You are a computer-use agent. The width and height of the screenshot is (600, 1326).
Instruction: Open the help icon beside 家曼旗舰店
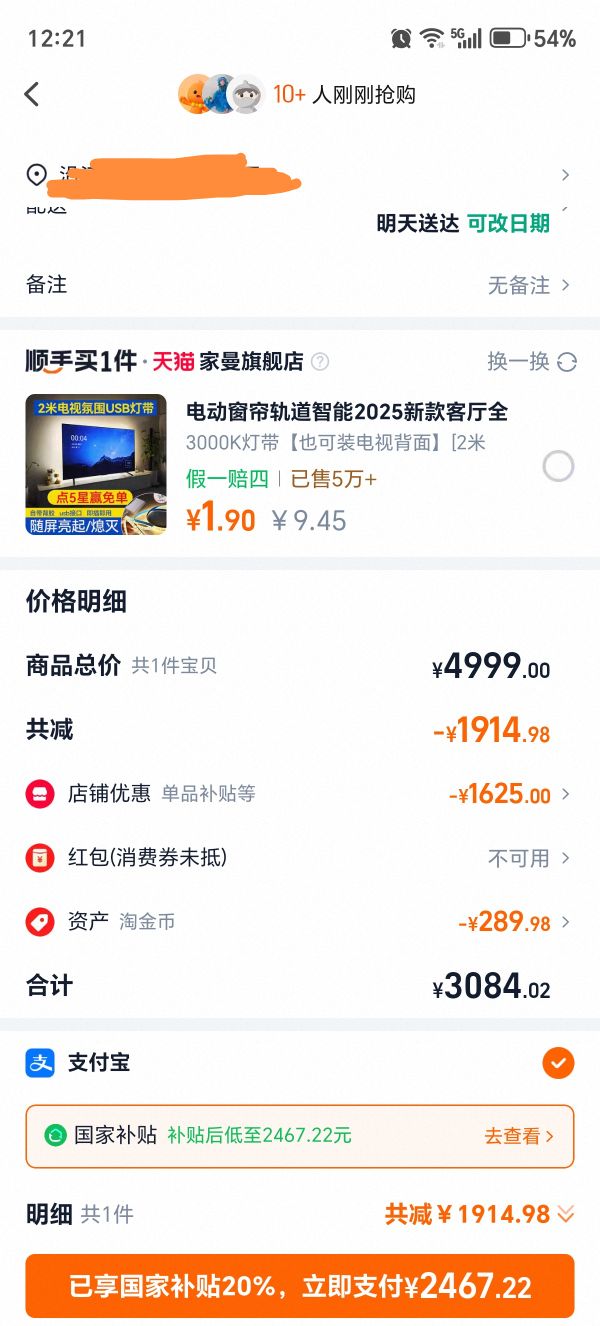[x=320, y=362]
